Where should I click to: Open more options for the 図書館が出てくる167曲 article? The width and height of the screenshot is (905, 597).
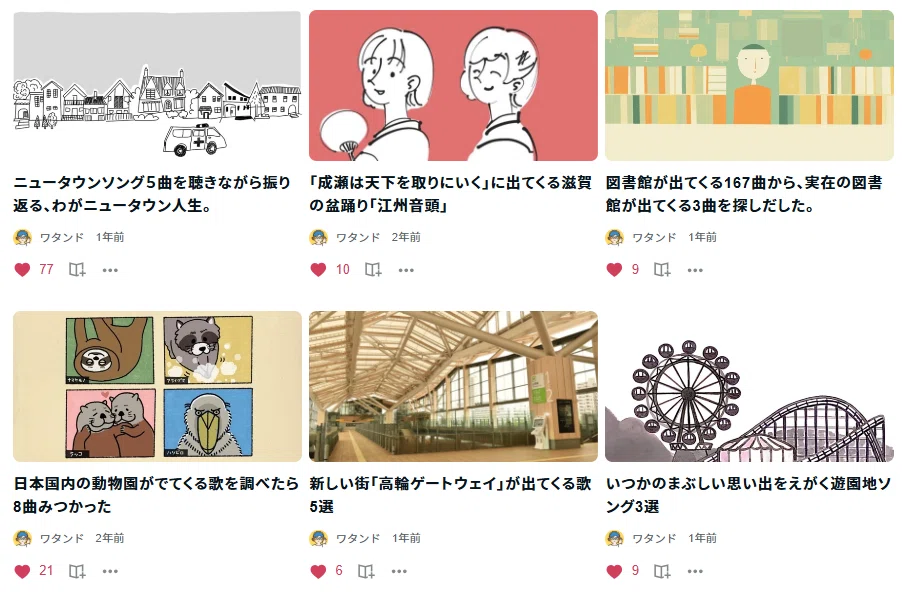coord(695,270)
